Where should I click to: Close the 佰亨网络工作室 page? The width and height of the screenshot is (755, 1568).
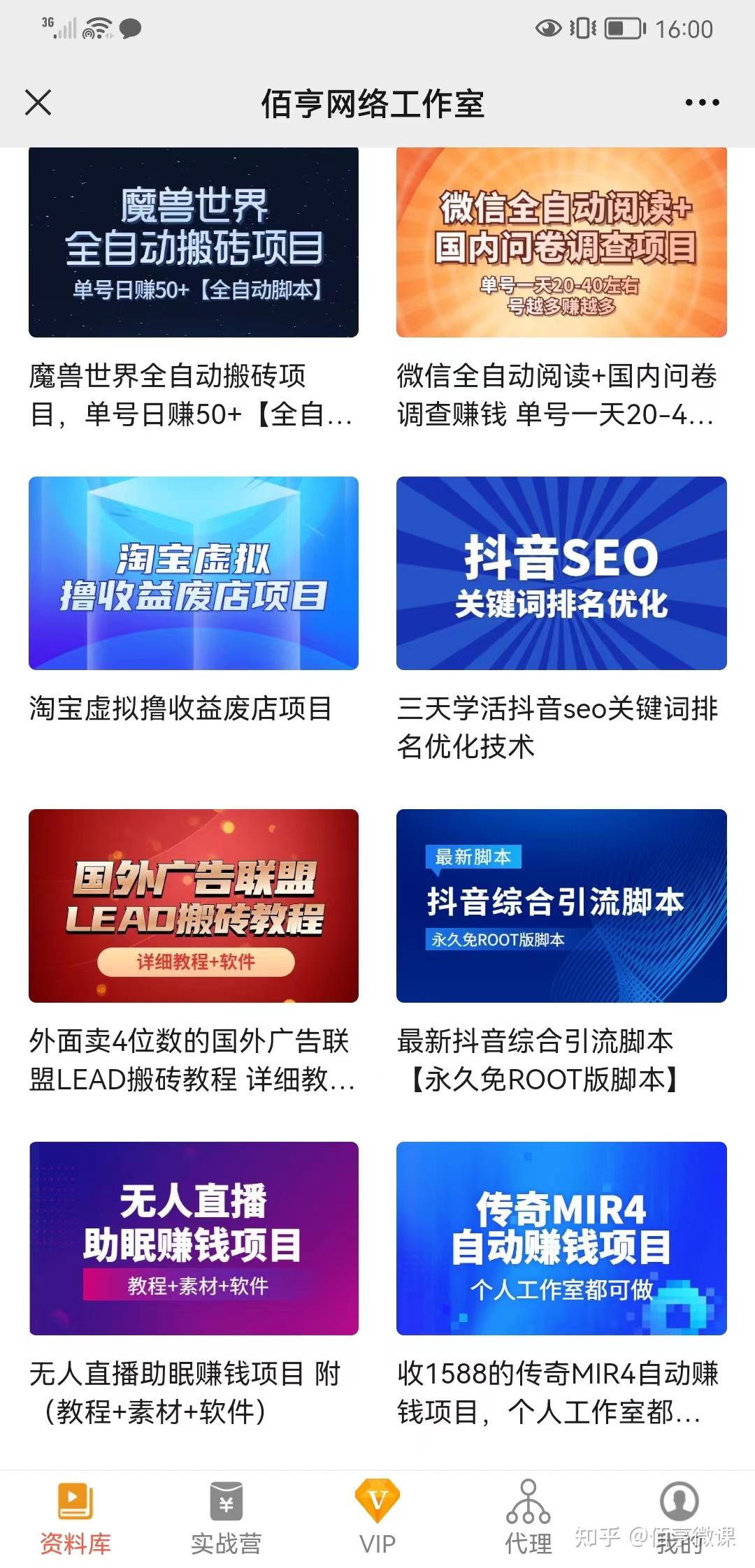coord(38,103)
